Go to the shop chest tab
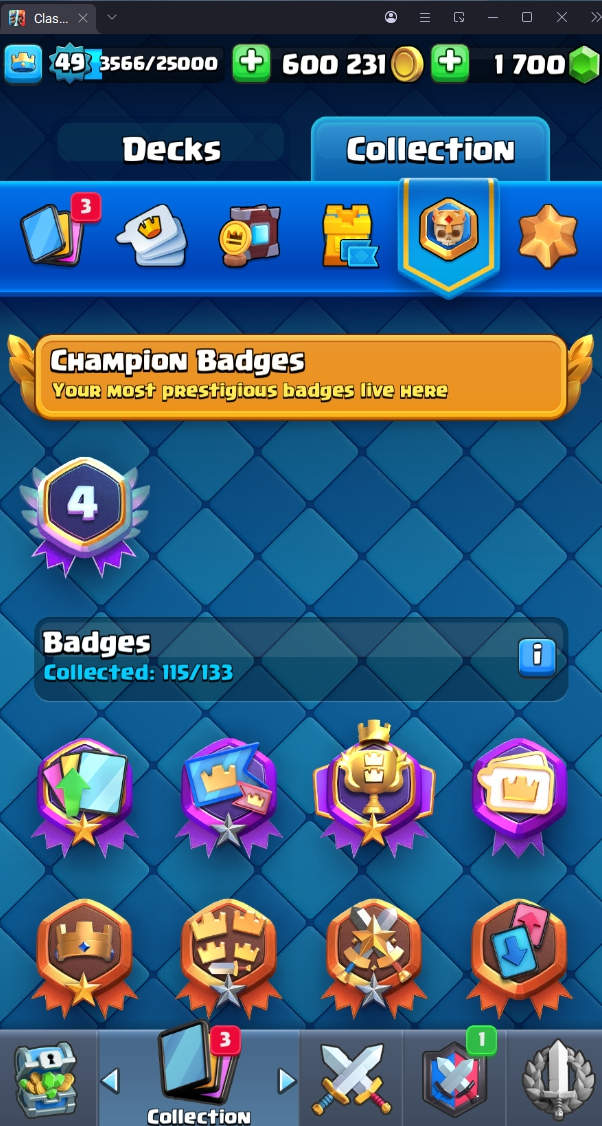 46,1080
